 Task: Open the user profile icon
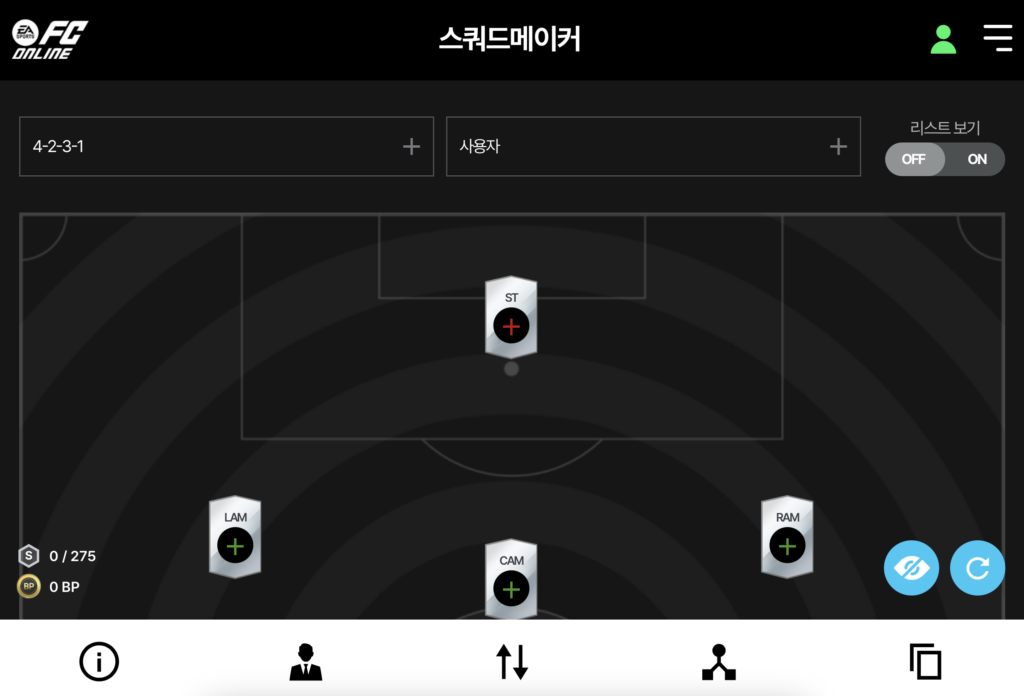943,39
